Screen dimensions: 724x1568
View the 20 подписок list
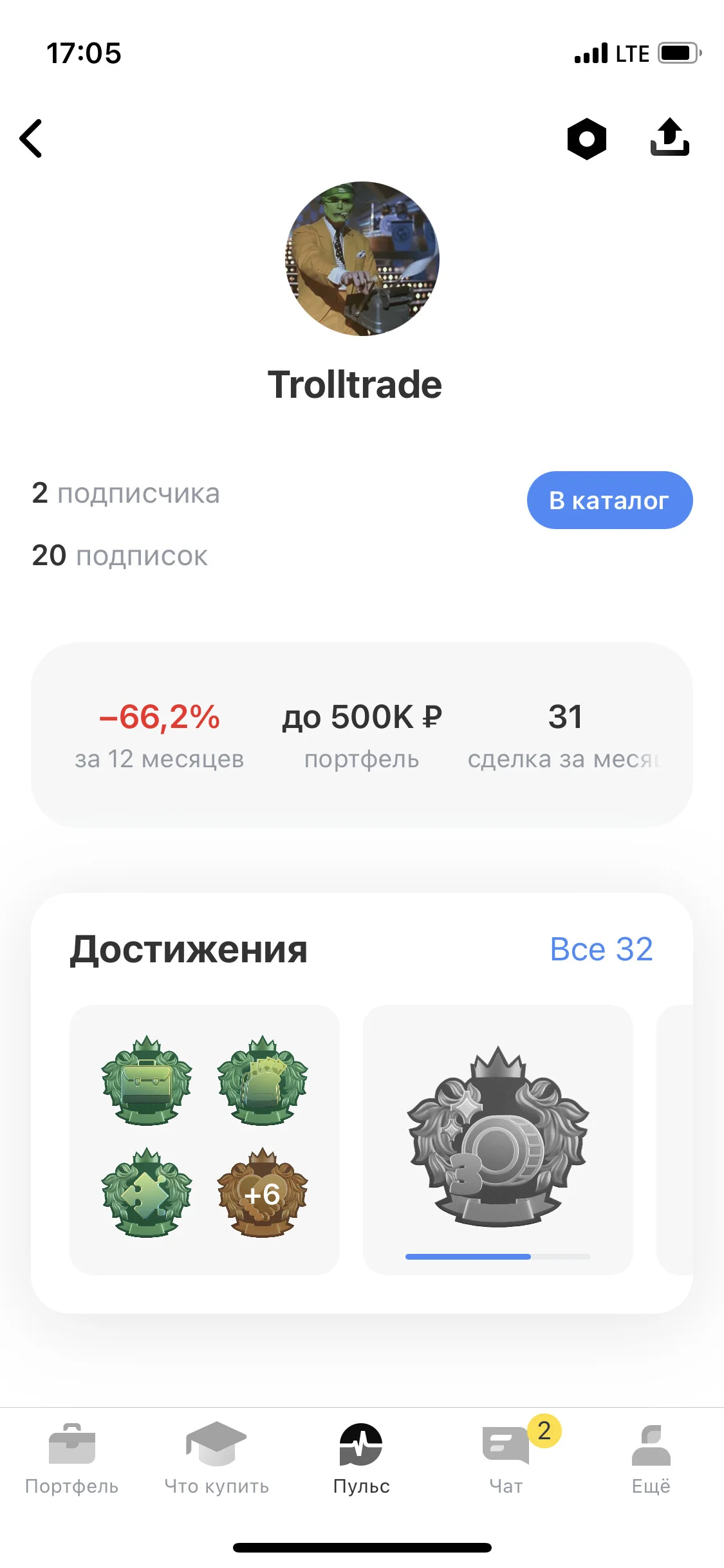[x=120, y=555]
